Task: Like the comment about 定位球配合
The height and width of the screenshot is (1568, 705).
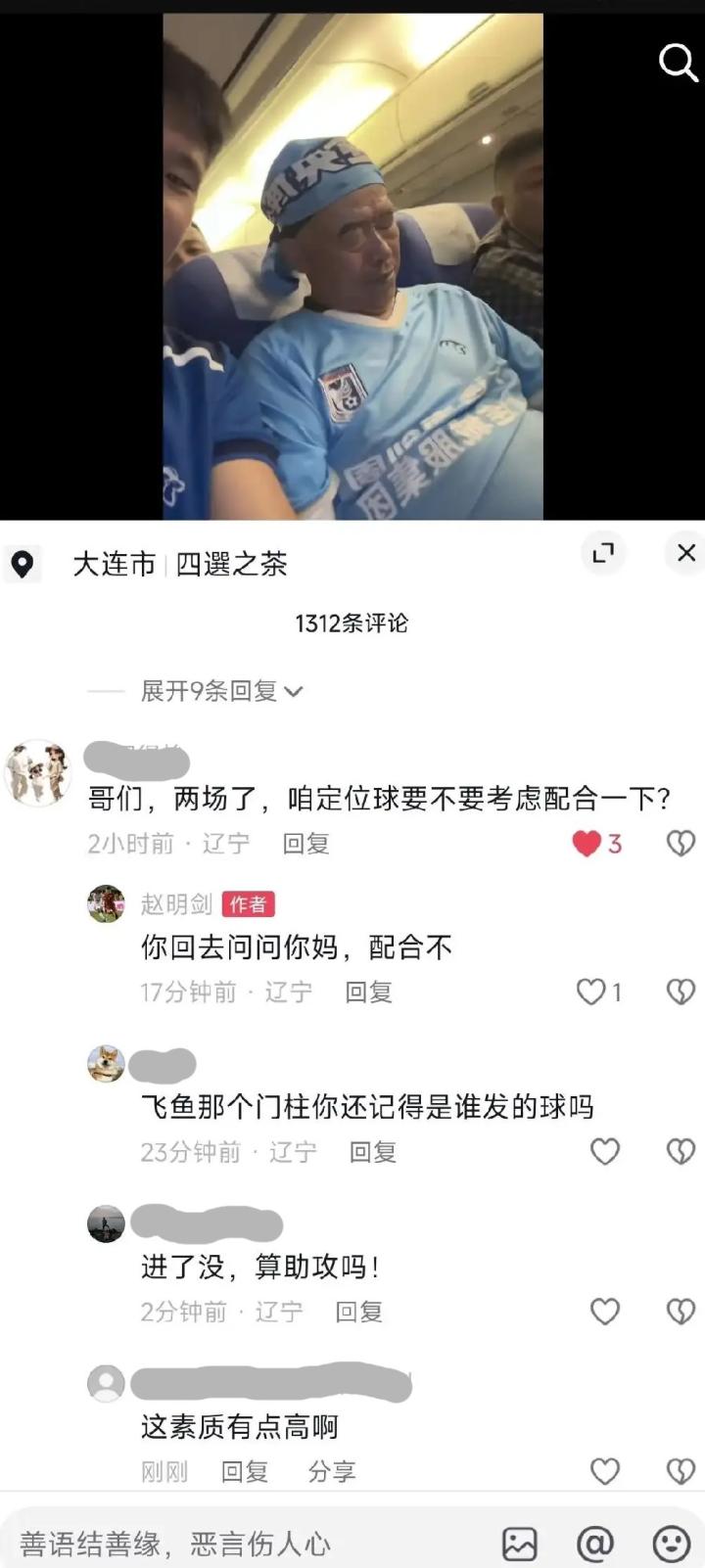Action: pyautogui.click(x=587, y=844)
